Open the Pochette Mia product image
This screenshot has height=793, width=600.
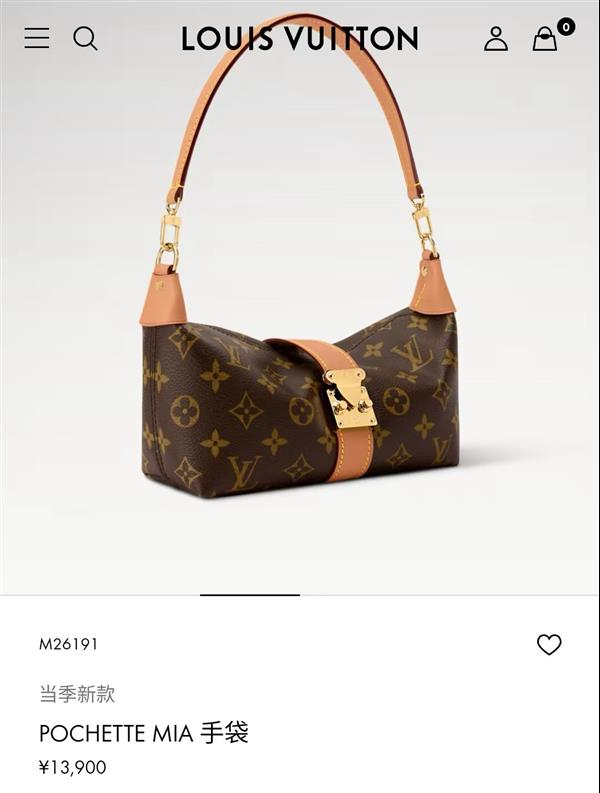tap(300, 330)
